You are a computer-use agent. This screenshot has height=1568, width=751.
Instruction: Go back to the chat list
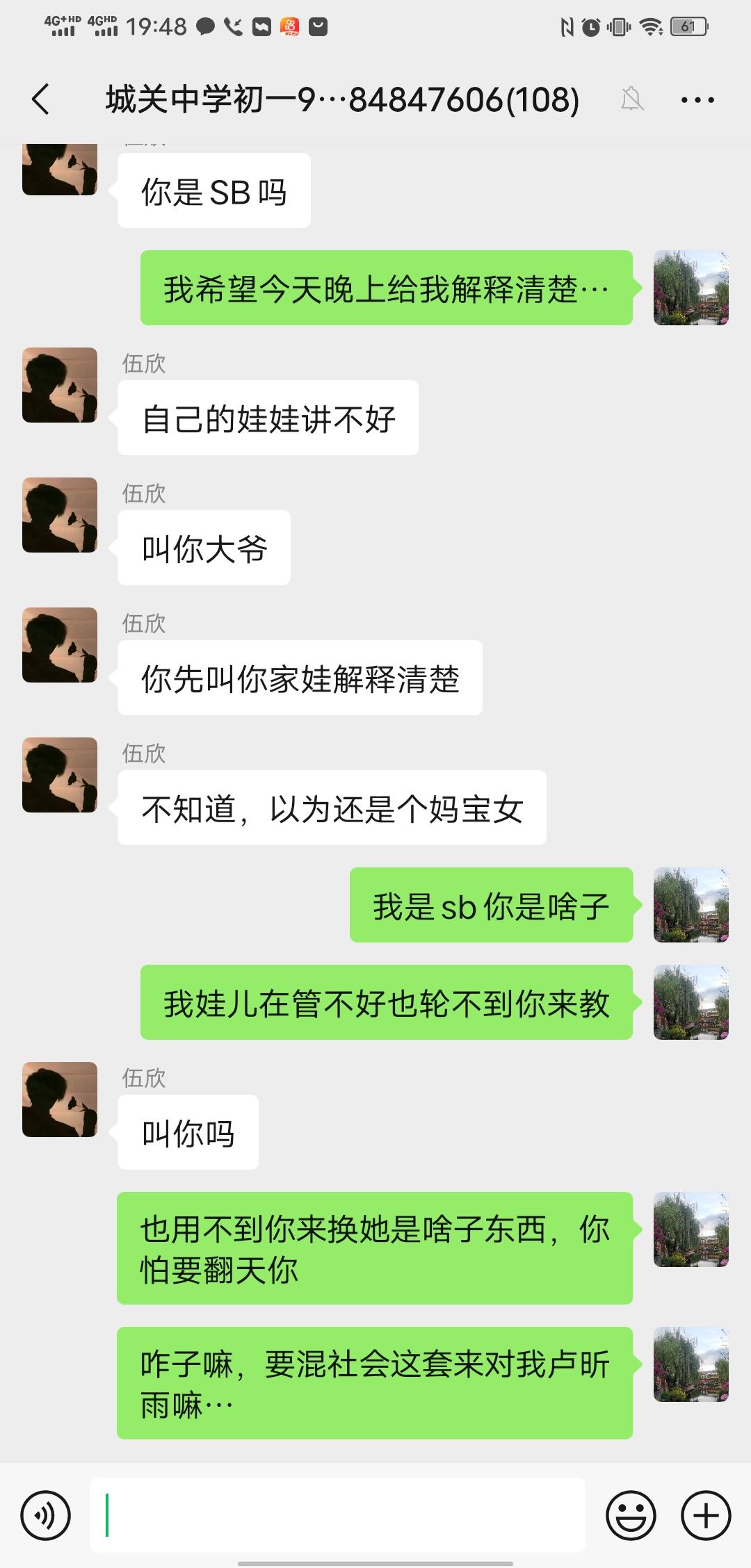(41, 99)
